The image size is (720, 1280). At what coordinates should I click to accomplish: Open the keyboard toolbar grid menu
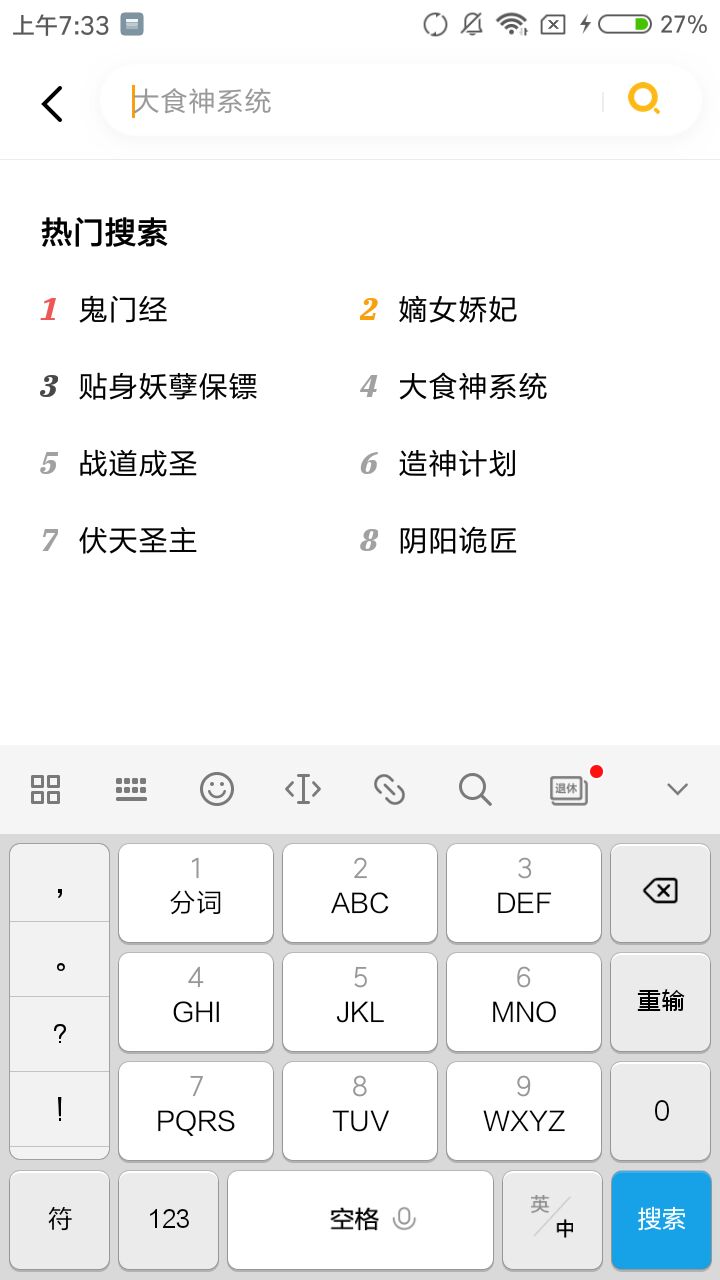click(45, 789)
